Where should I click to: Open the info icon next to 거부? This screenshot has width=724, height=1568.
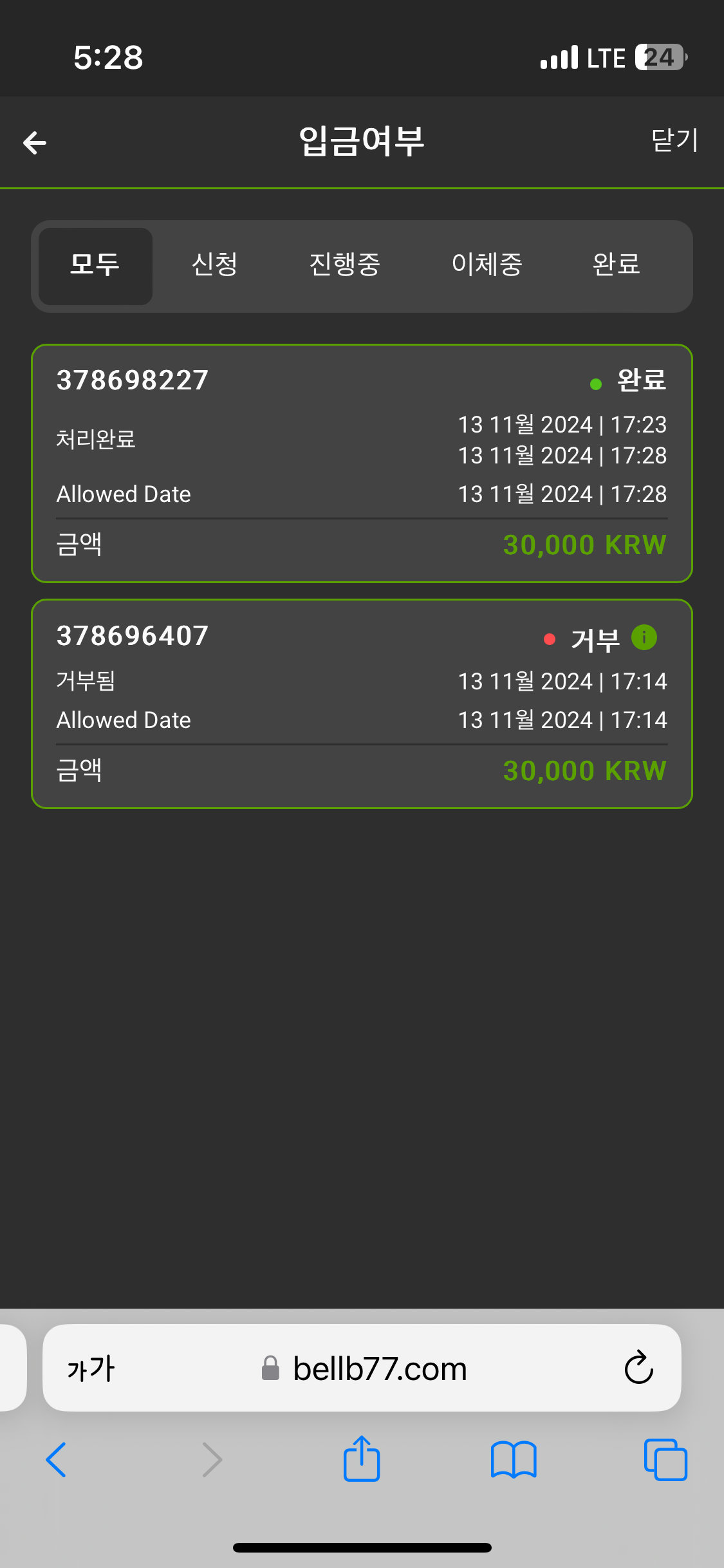(x=644, y=637)
